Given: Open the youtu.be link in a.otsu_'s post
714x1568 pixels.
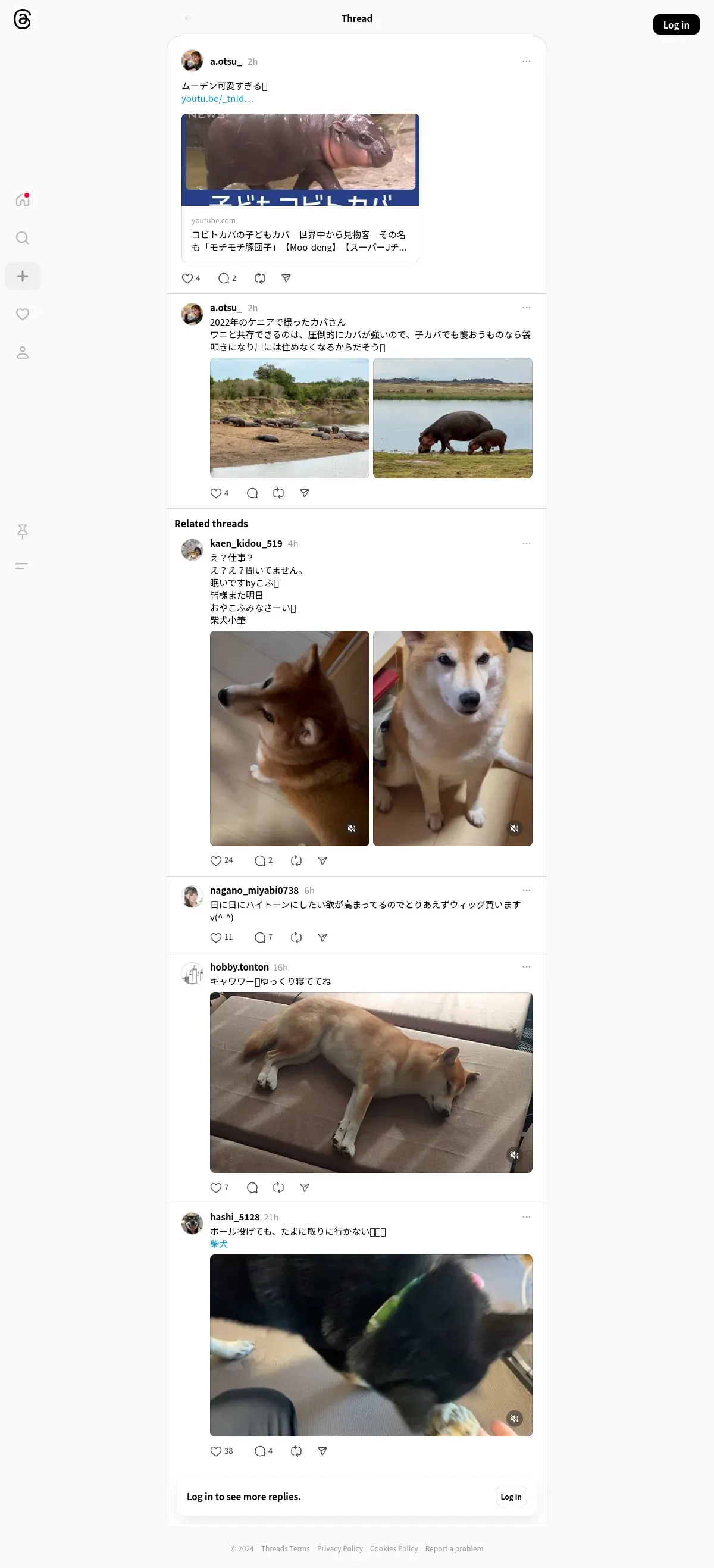Looking at the screenshot, I should click(x=217, y=99).
